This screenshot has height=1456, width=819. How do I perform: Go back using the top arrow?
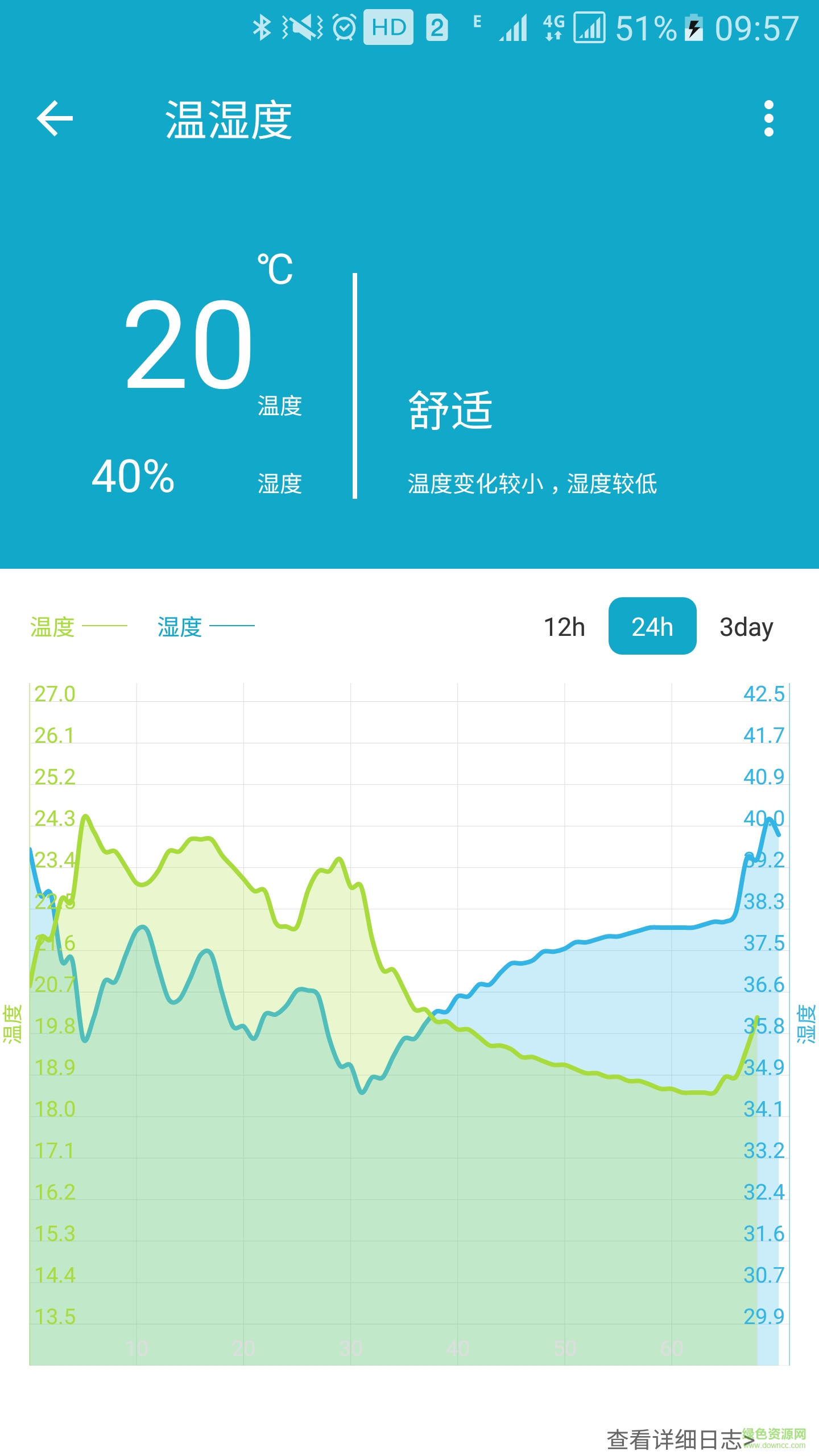coord(55,118)
